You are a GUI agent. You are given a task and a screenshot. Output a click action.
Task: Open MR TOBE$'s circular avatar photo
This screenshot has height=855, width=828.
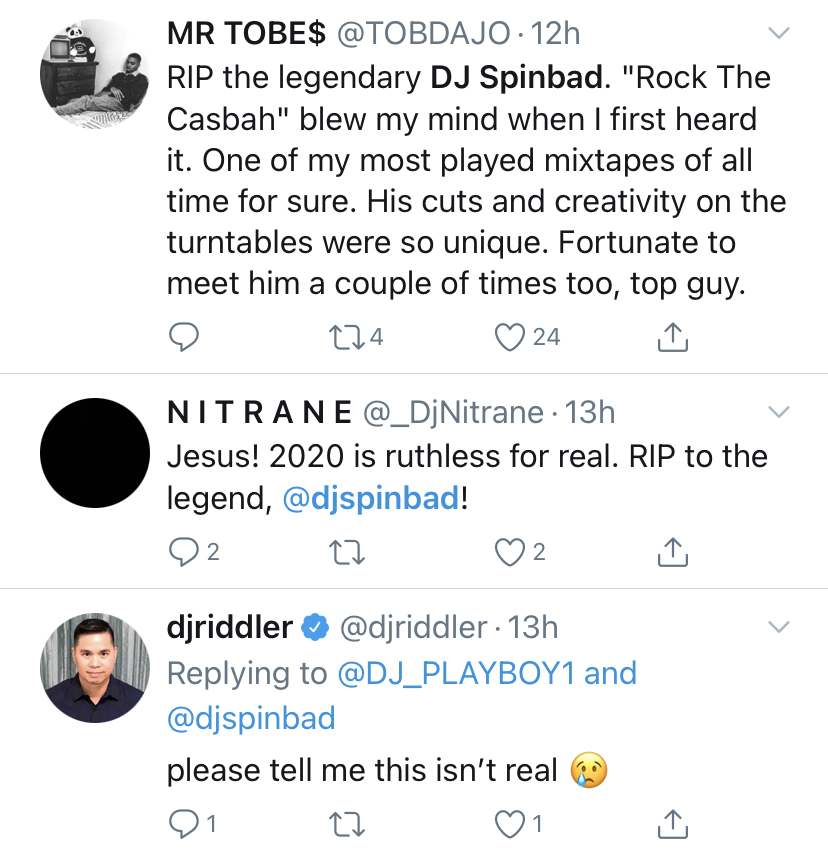(95, 75)
